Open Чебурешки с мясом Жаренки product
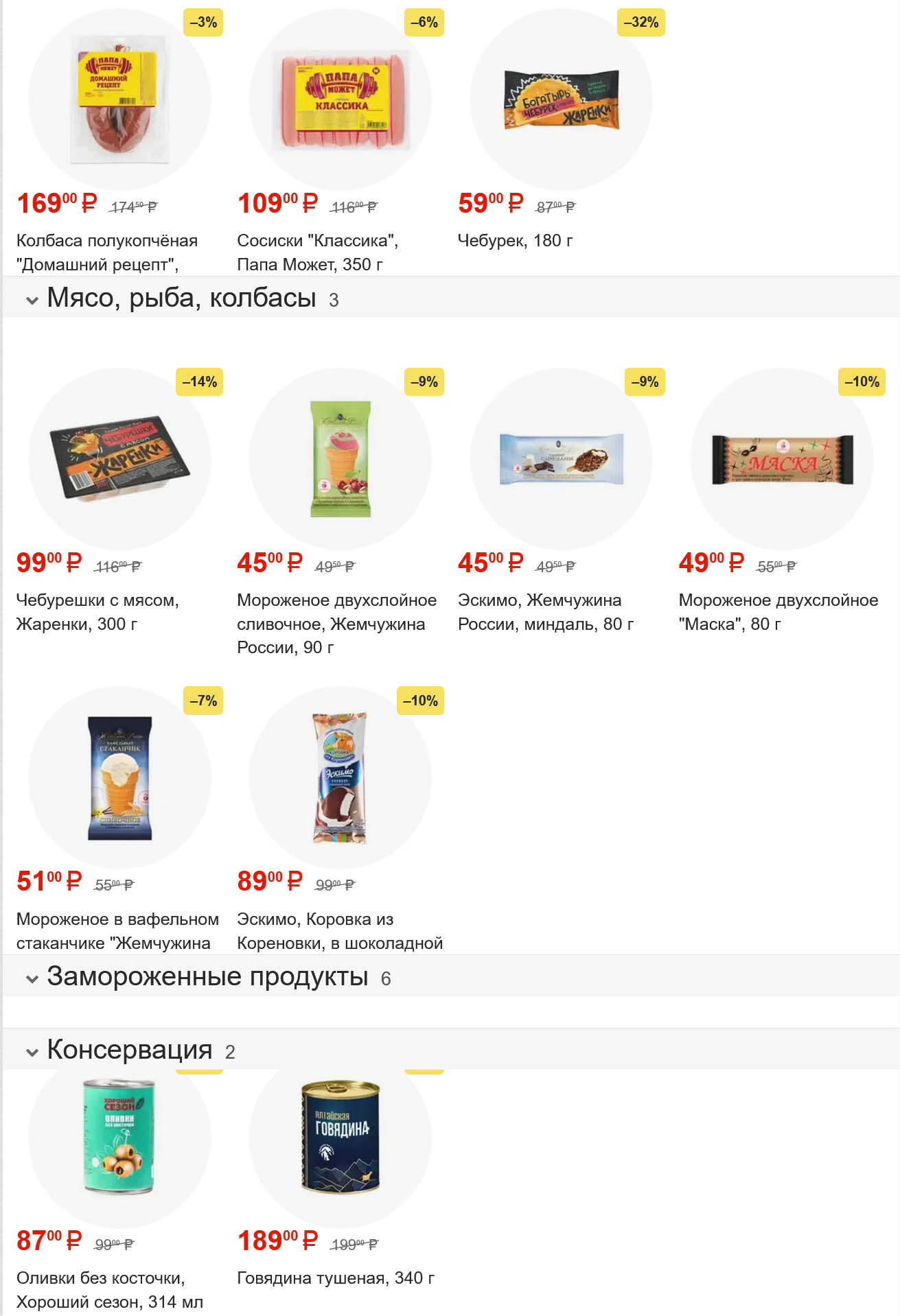 point(119,459)
